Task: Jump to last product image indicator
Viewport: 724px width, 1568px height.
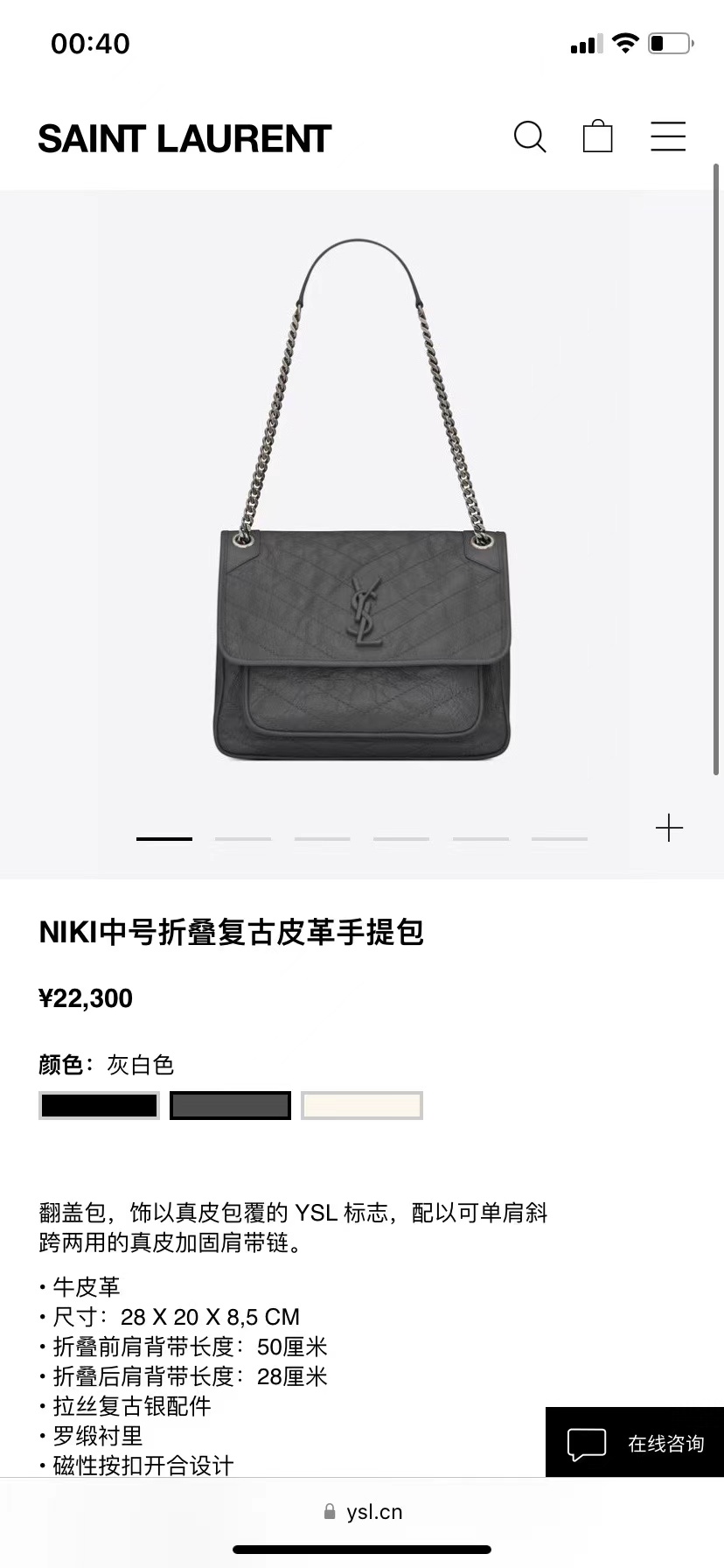Action: 560,838
